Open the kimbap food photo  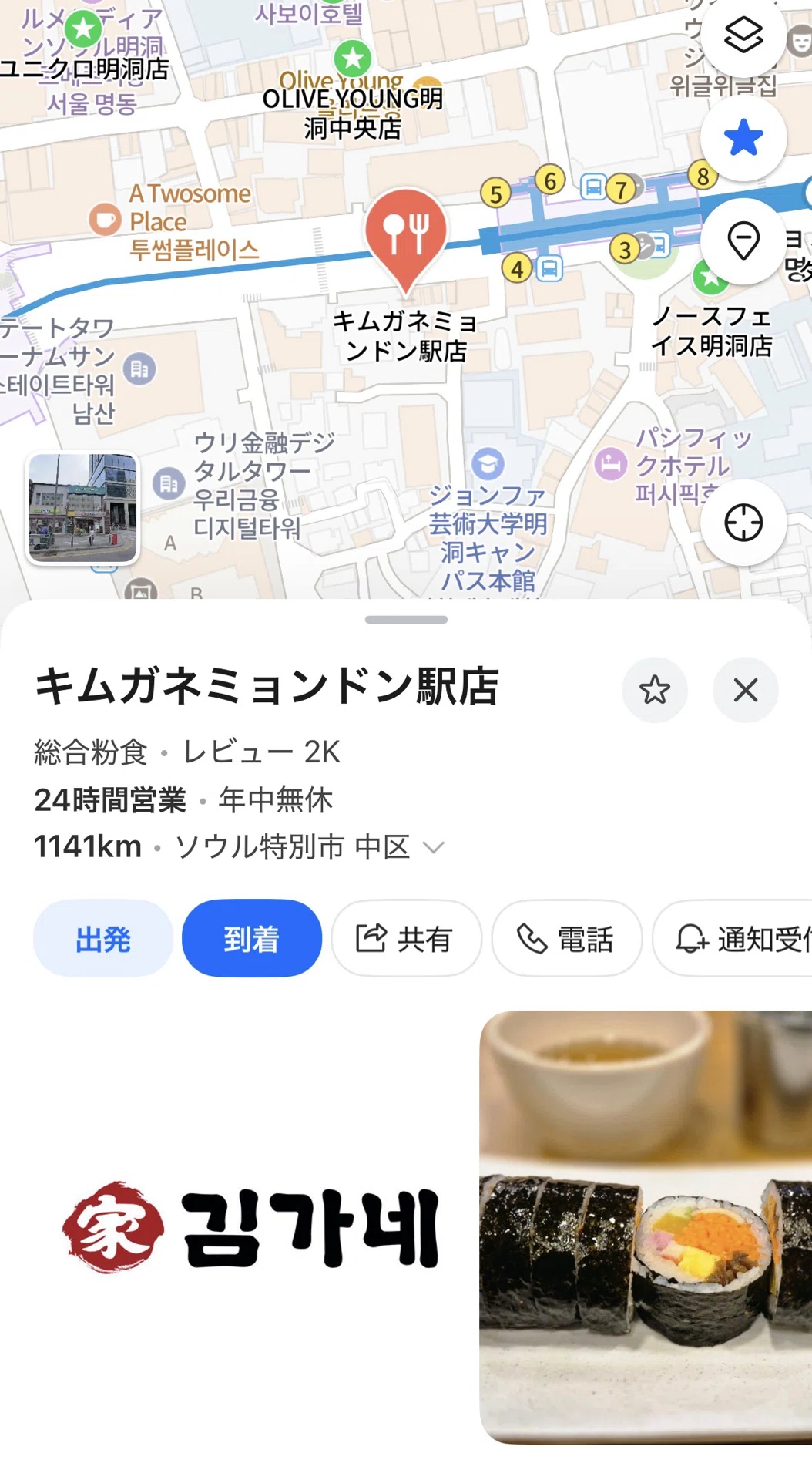(x=646, y=1227)
